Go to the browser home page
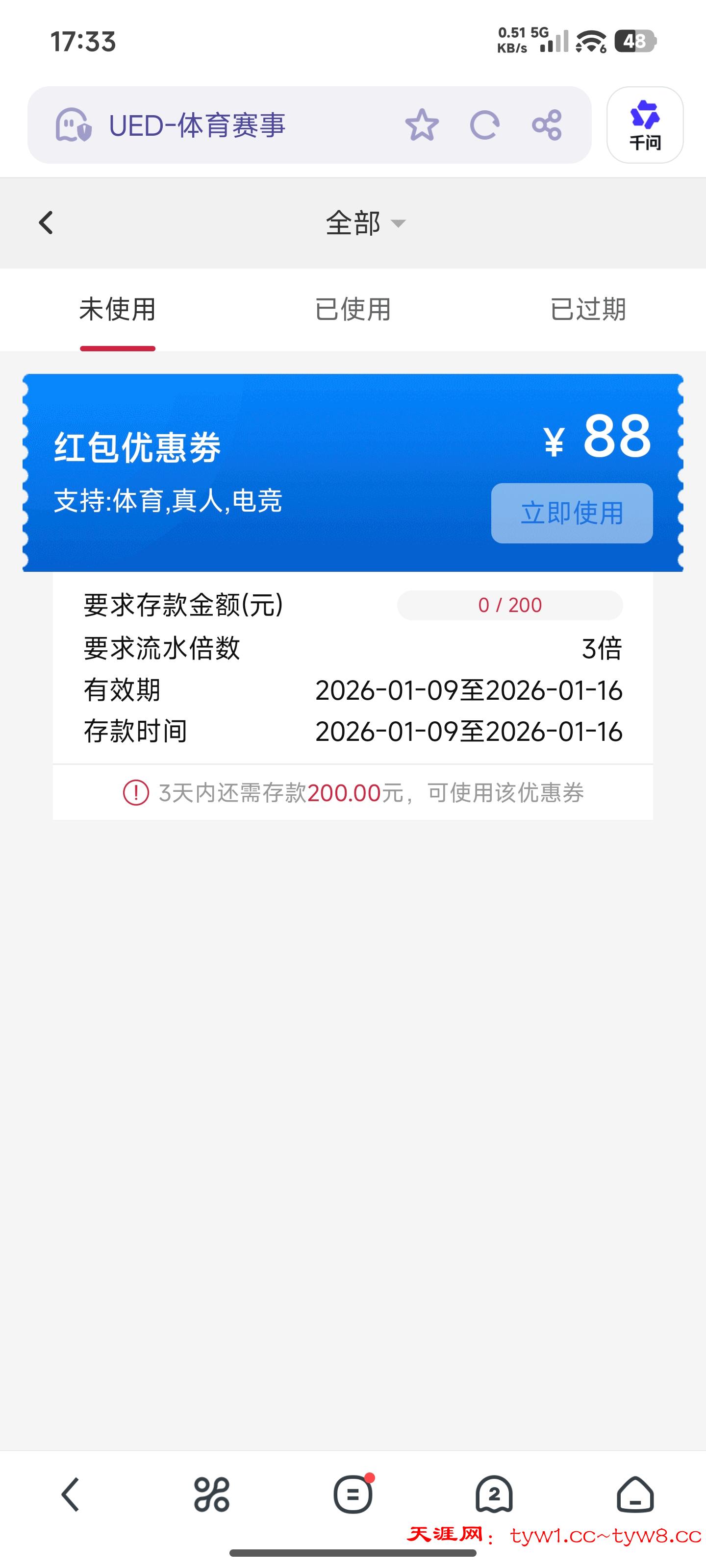 [635, 1494]
